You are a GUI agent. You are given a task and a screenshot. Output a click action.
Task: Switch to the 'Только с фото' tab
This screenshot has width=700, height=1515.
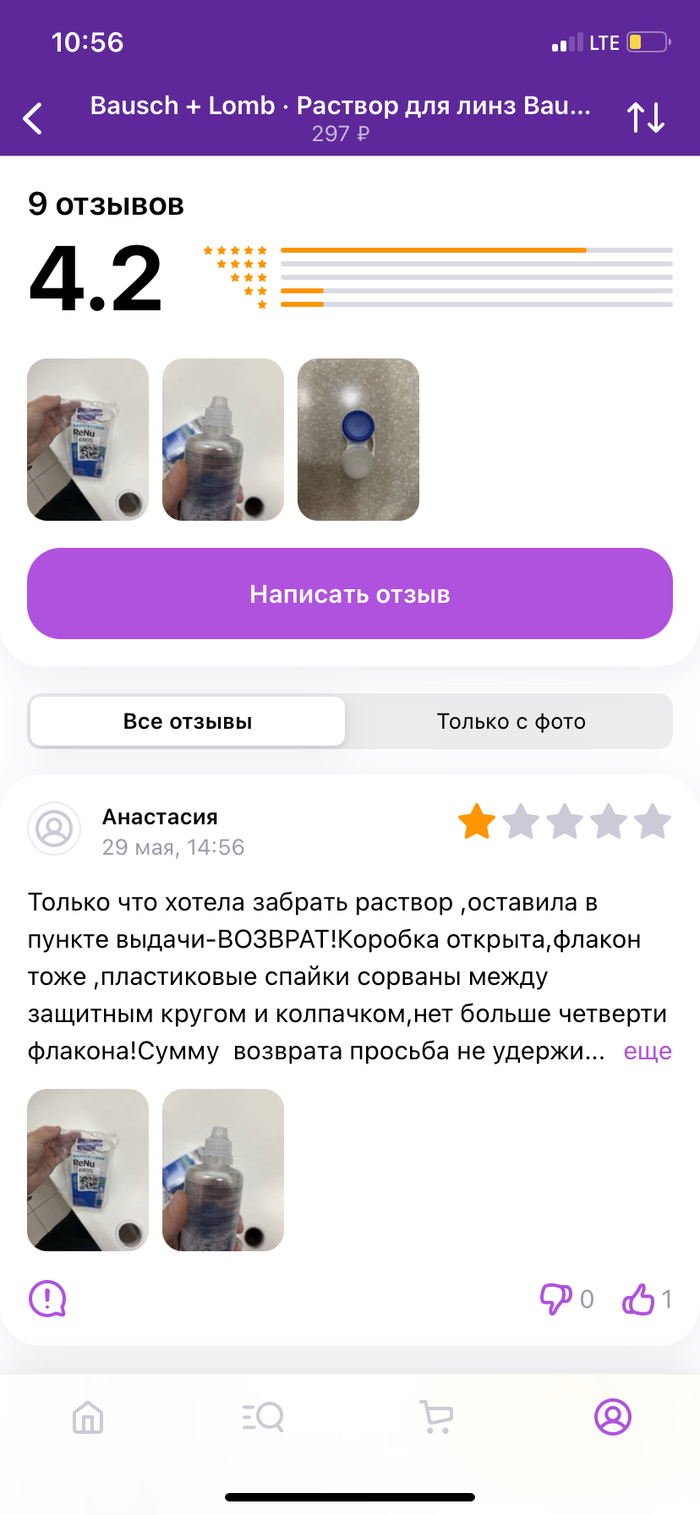click(x=511, y=721)
